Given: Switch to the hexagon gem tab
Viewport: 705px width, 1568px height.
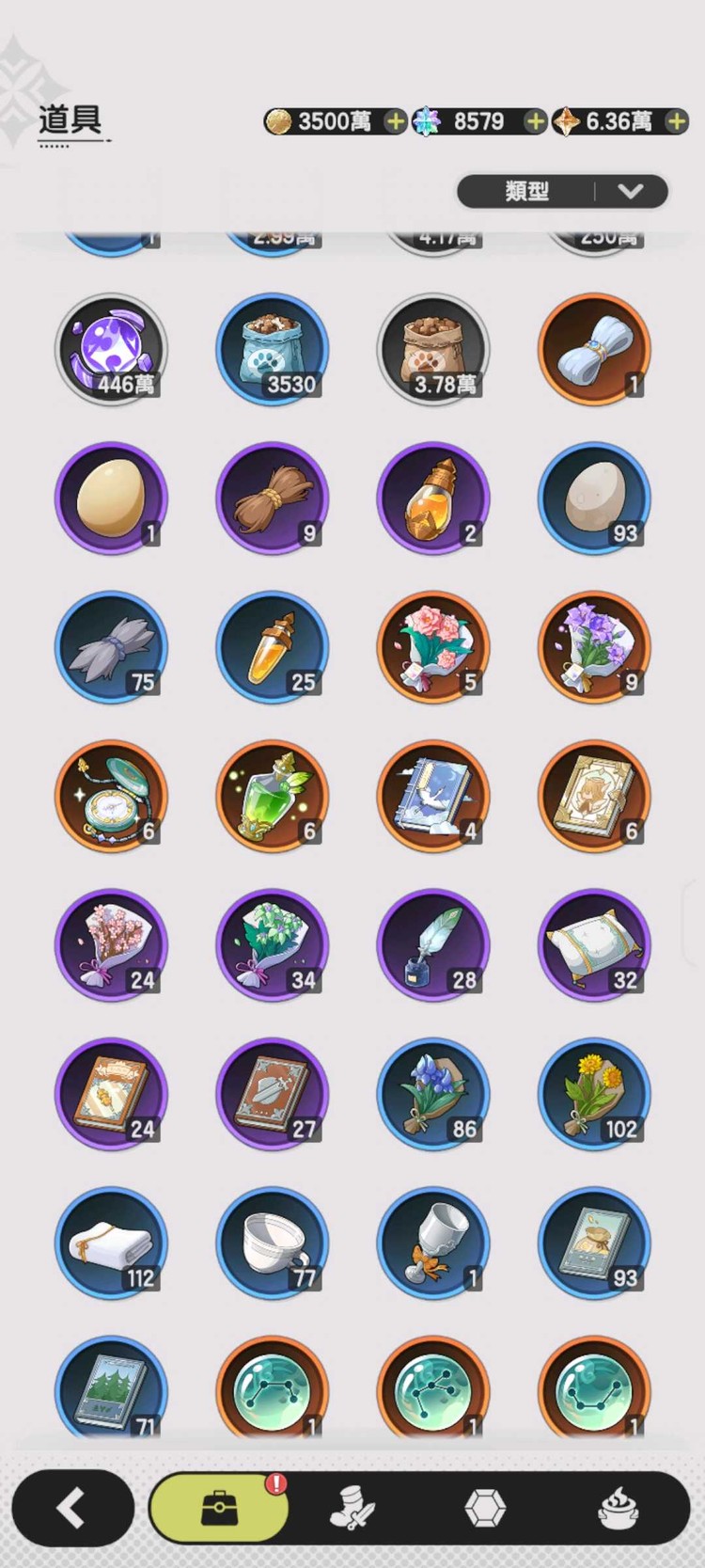Looking at the screenshot, I should pyautogui.click(x=485, y=1508).
